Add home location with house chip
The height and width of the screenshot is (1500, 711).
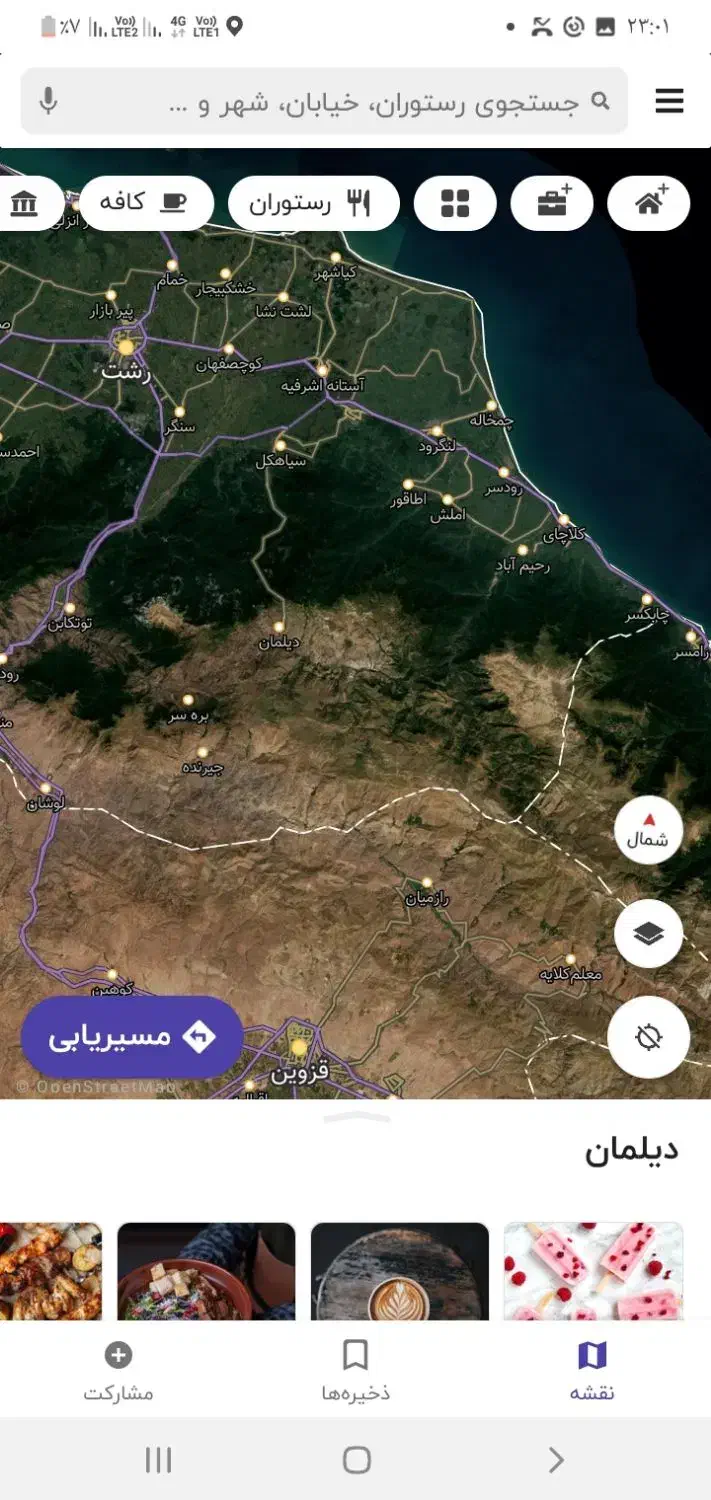click(x=648, y=203)
